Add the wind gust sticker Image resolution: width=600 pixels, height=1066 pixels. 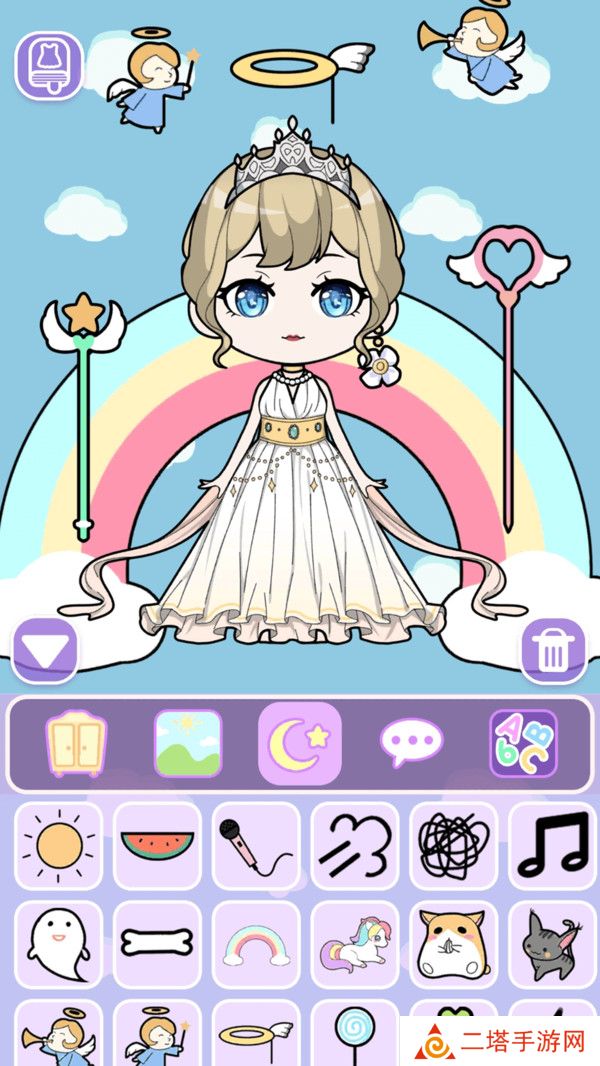click(x=355, y=846)
